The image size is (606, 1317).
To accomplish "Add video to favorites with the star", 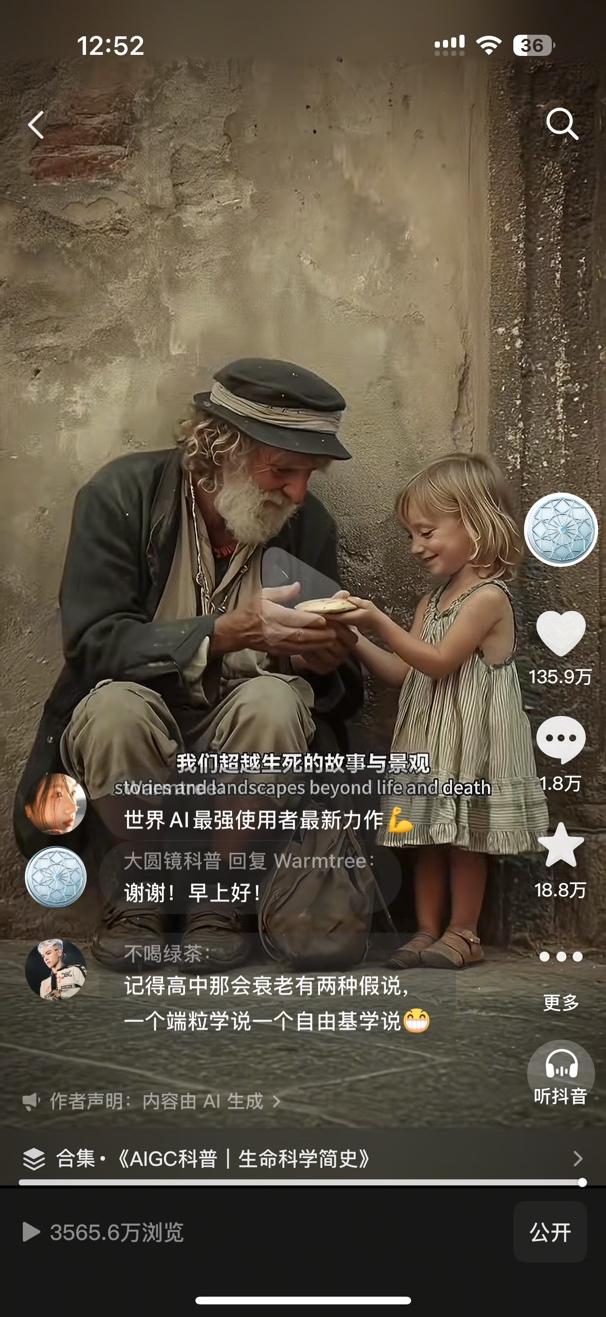I will click(x=560, y=846).
